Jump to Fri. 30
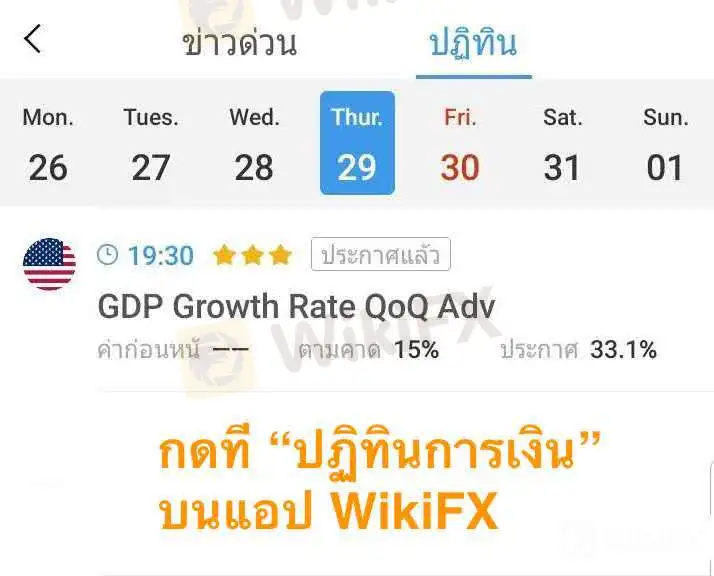This screenshot has height=576, width=714. coord(460,144)
